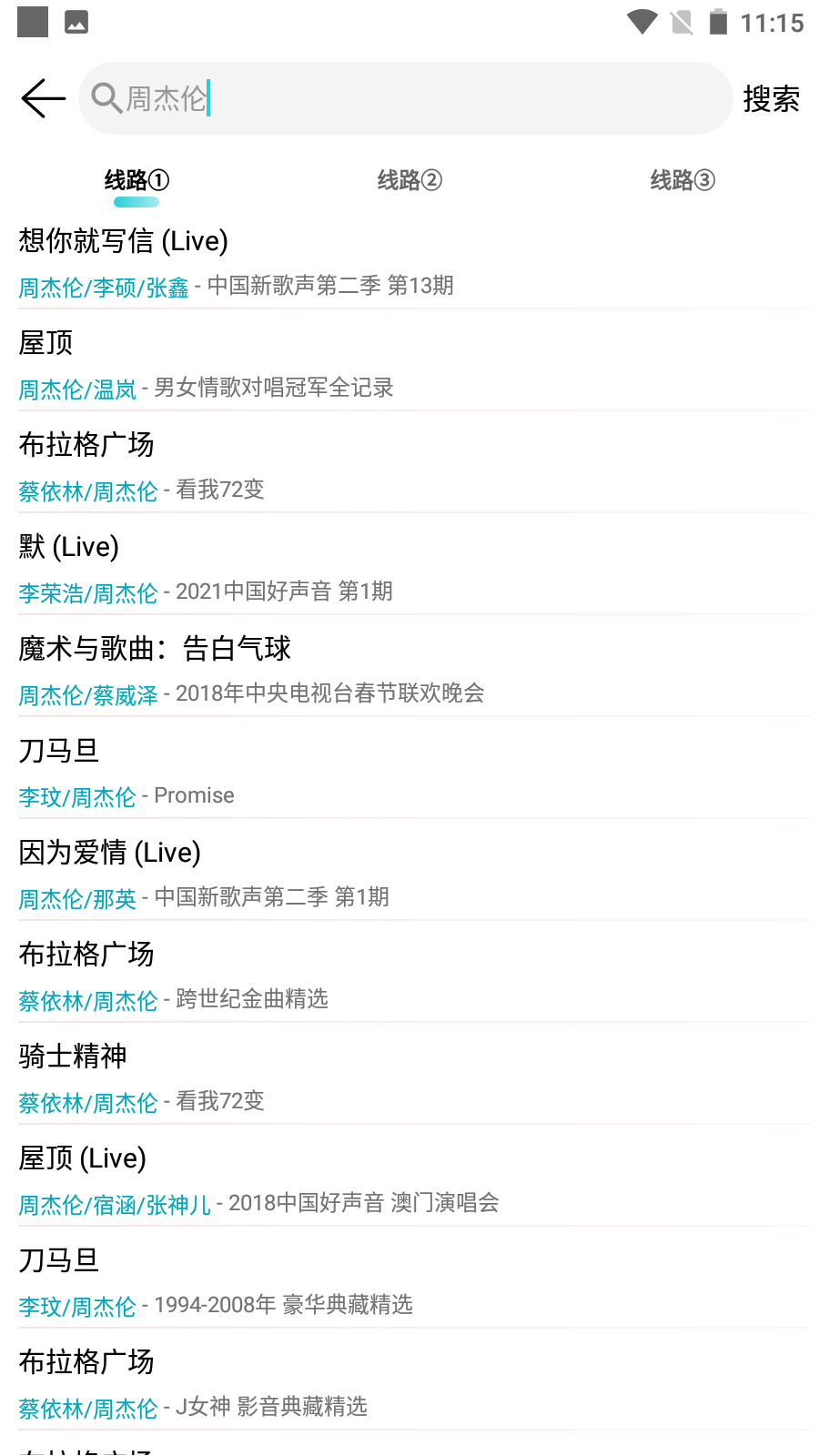Switch to the 线路② tab
Image resolution: width=819 pixels, height=1456 pixels.
(x=409, y=180)
